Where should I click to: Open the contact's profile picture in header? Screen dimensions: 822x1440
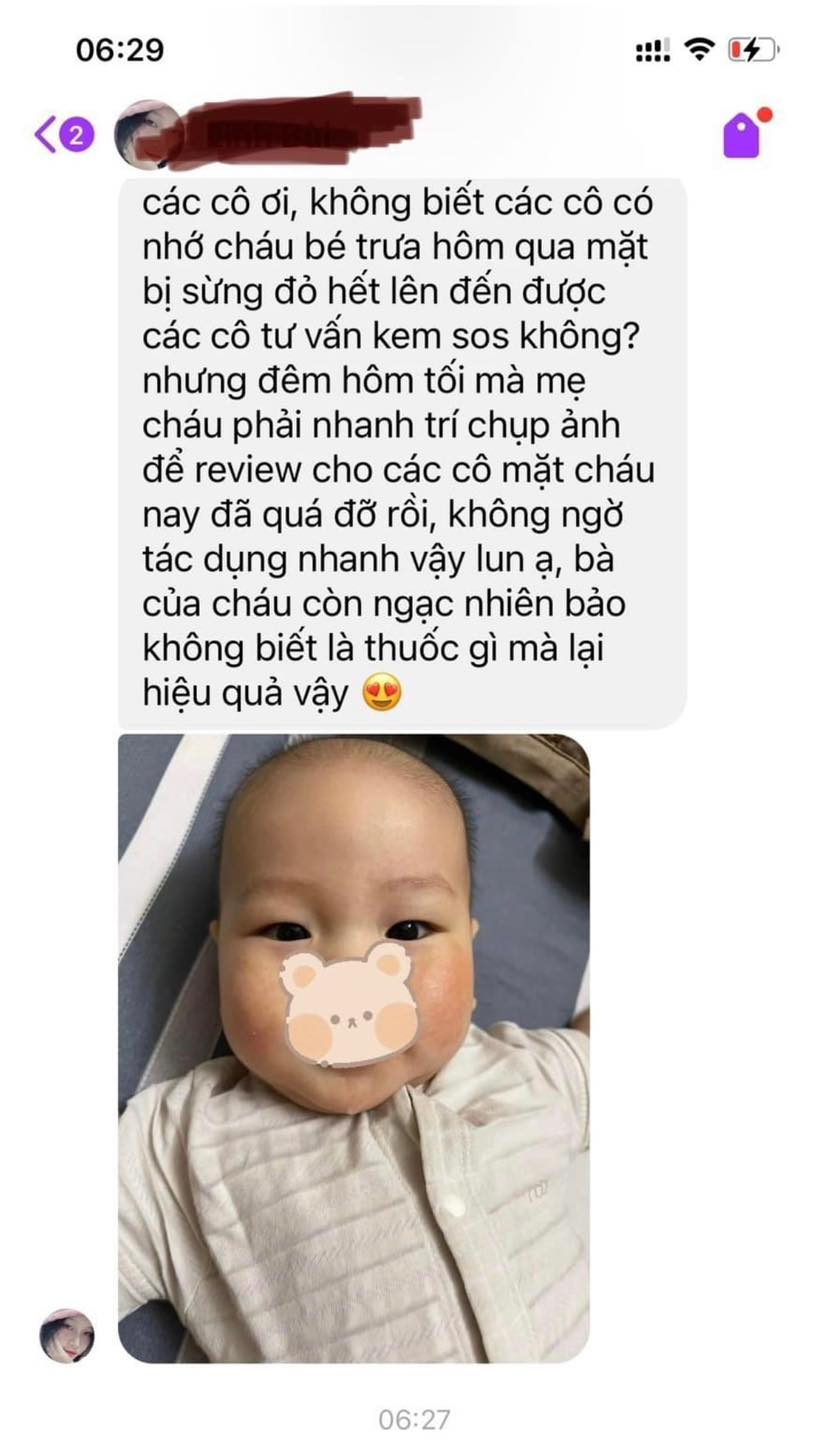point(149,134)
